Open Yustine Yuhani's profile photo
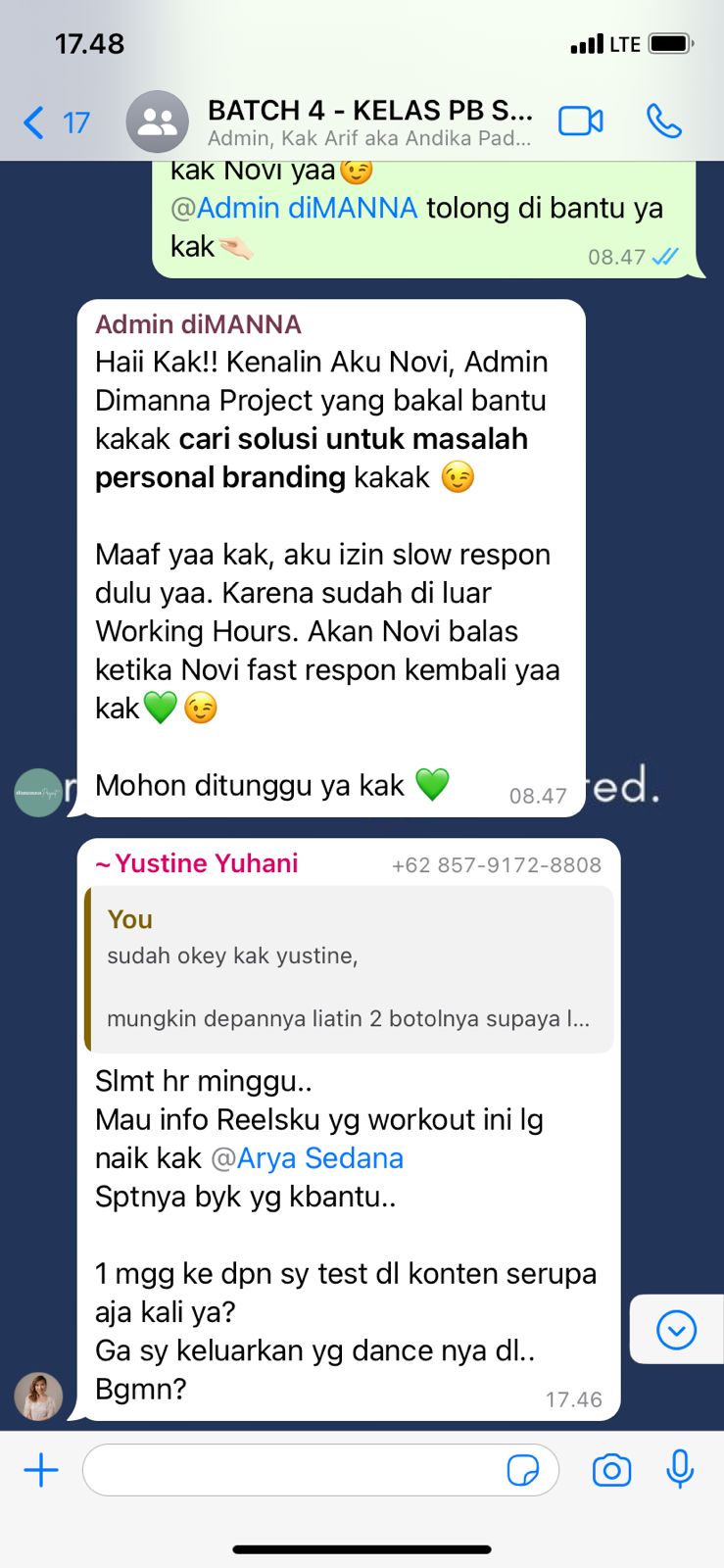 (38, 1396)
